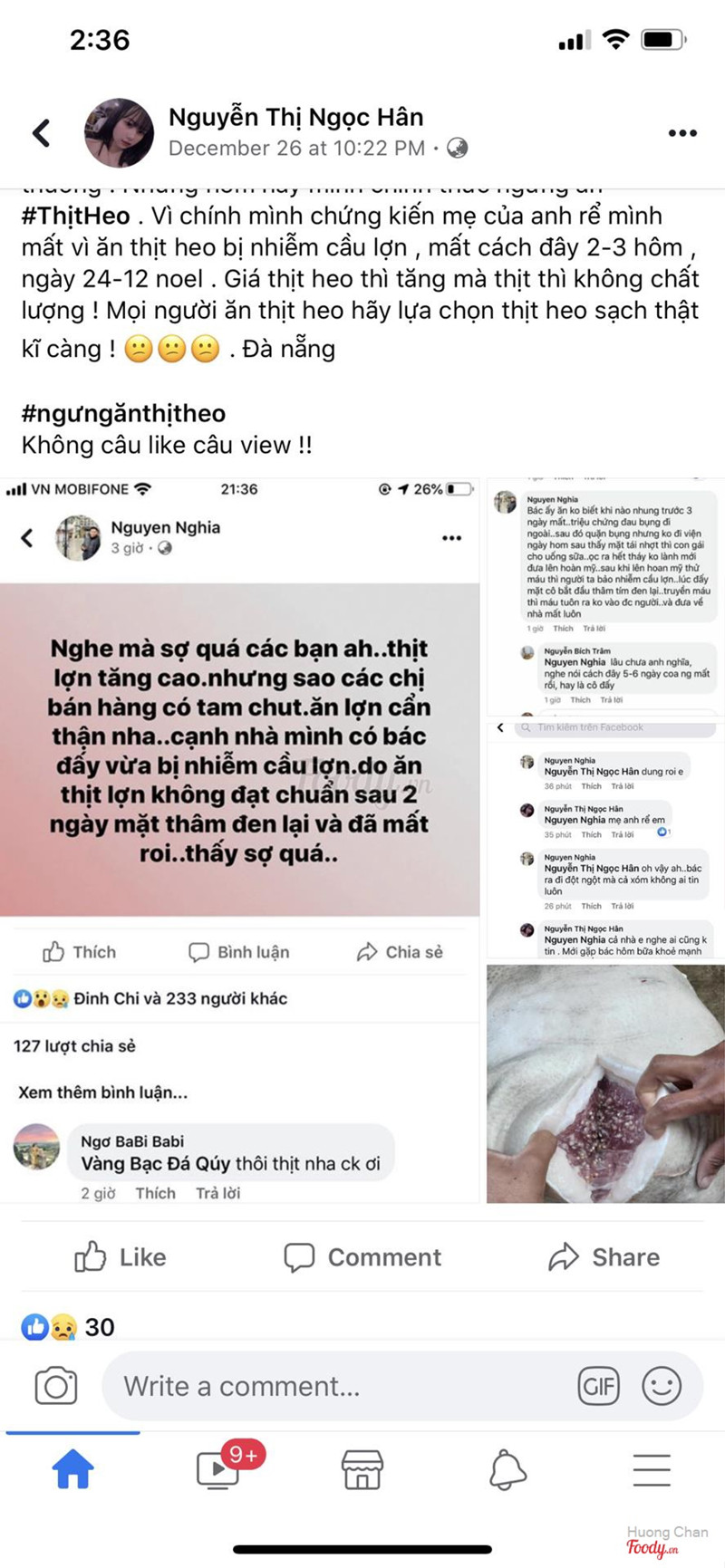
Task: Go to the Marketplace tab
Action: click(362, 1469)
